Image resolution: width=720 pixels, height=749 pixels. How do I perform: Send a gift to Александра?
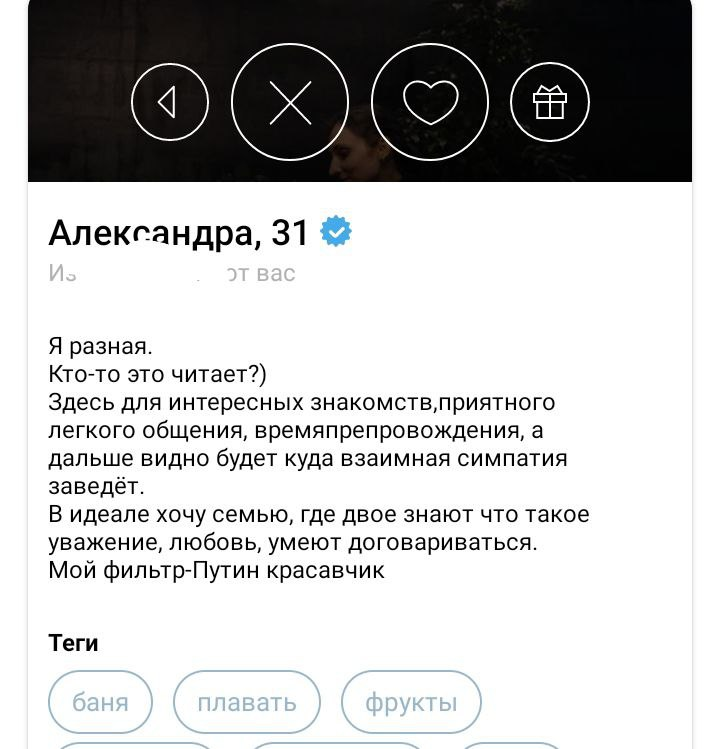point(550,102)
